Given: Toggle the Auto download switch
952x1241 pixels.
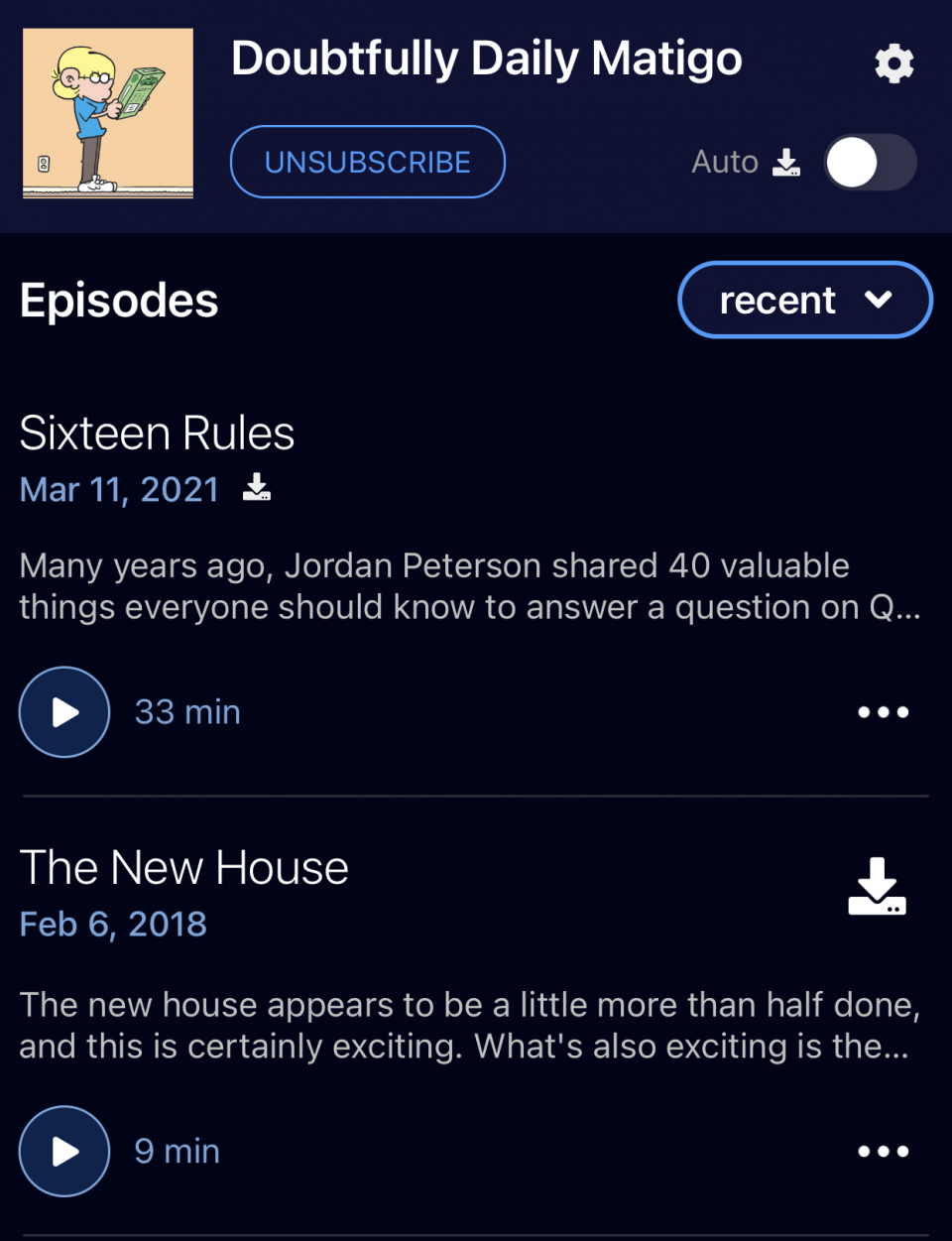Looking at the screenshot, I should 870,162.
